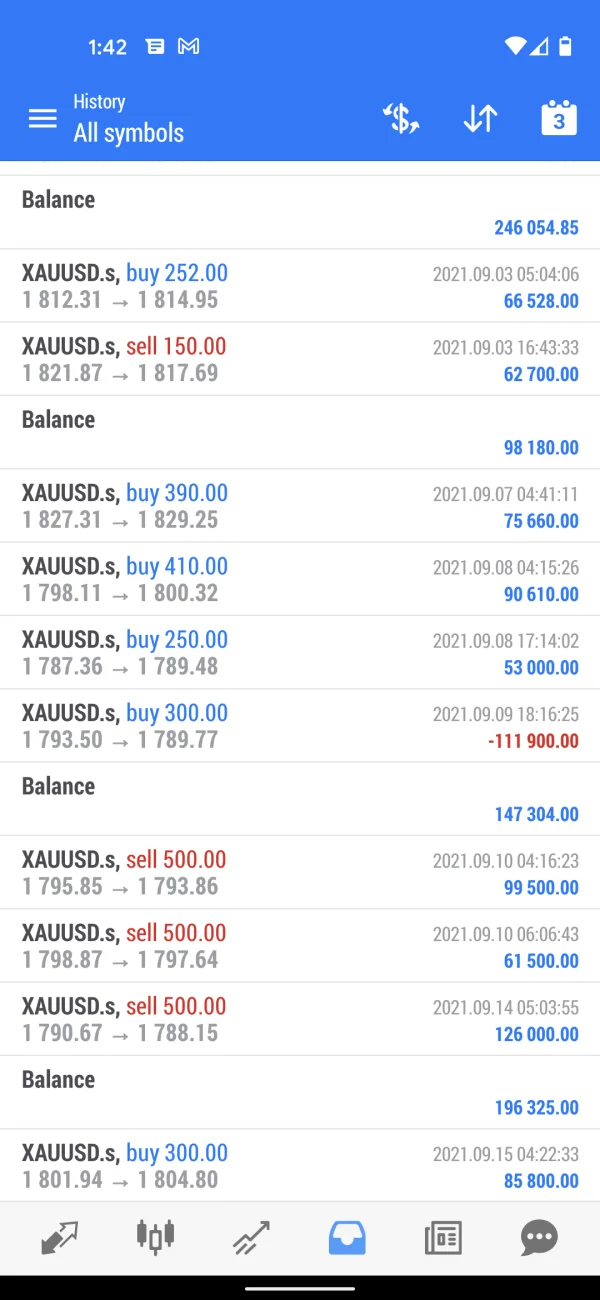
Task: Open the sell 500.00 deal with 99 500.00 profit
Action: [300, 872]
